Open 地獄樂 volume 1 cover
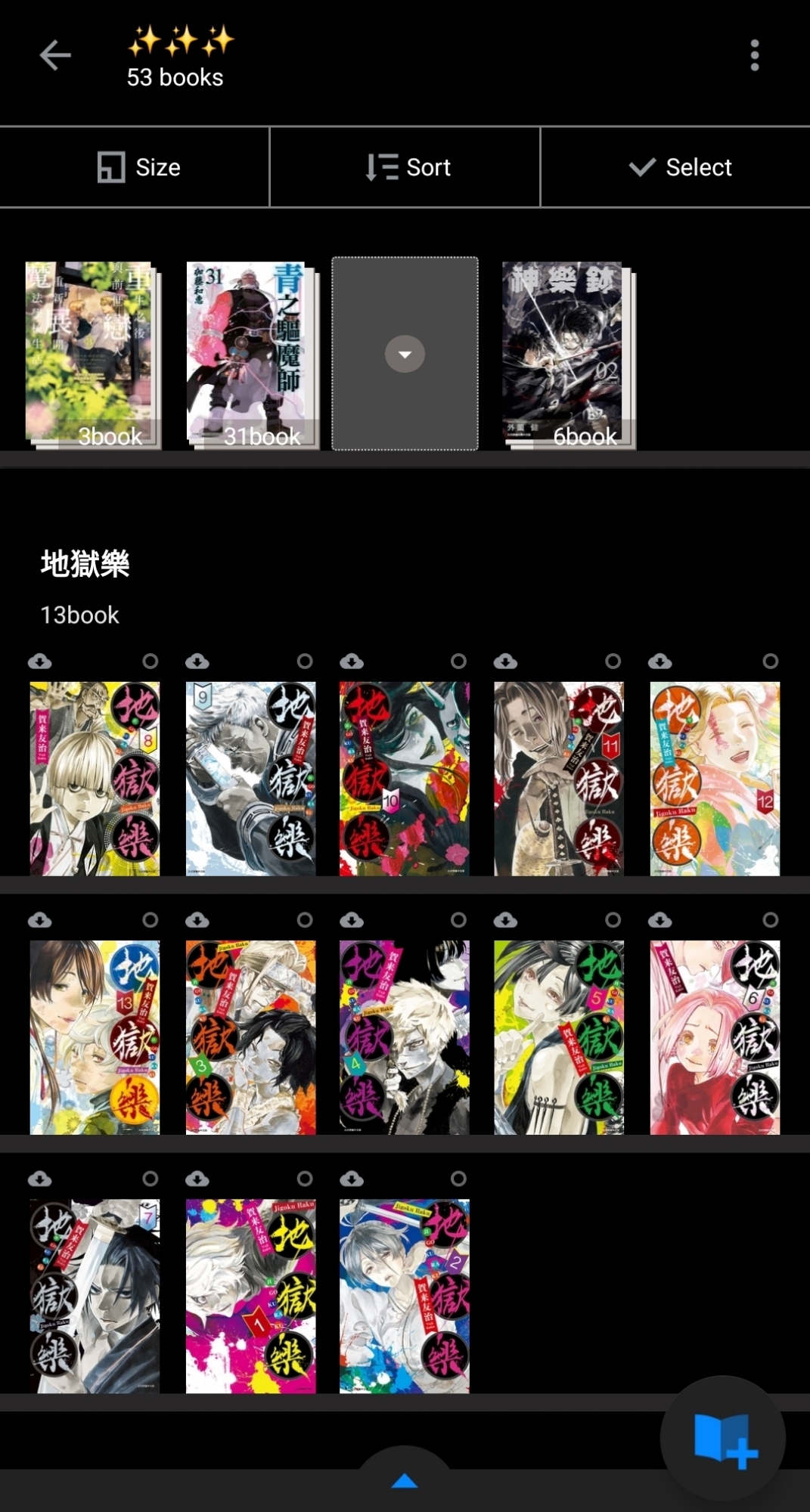 click(x=250, y=1296)
